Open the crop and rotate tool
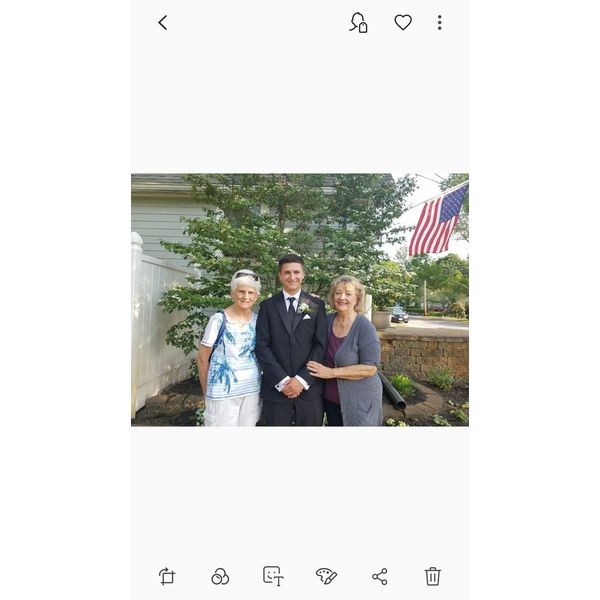Image resolution: width=600 pixels, height=600 pixels. pyautogui.click(x=167, y=576)
